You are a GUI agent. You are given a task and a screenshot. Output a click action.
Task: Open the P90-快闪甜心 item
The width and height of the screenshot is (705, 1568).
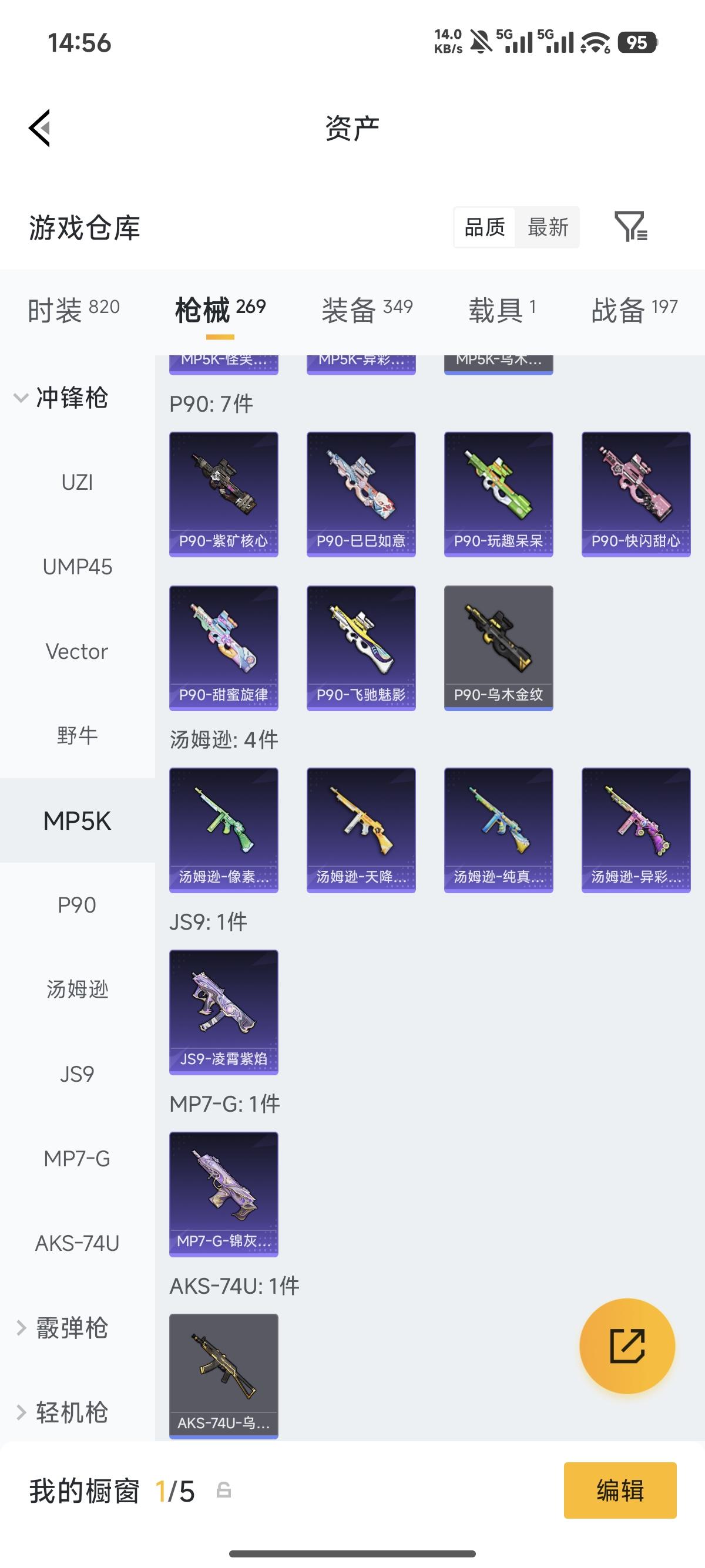[636, 494]
